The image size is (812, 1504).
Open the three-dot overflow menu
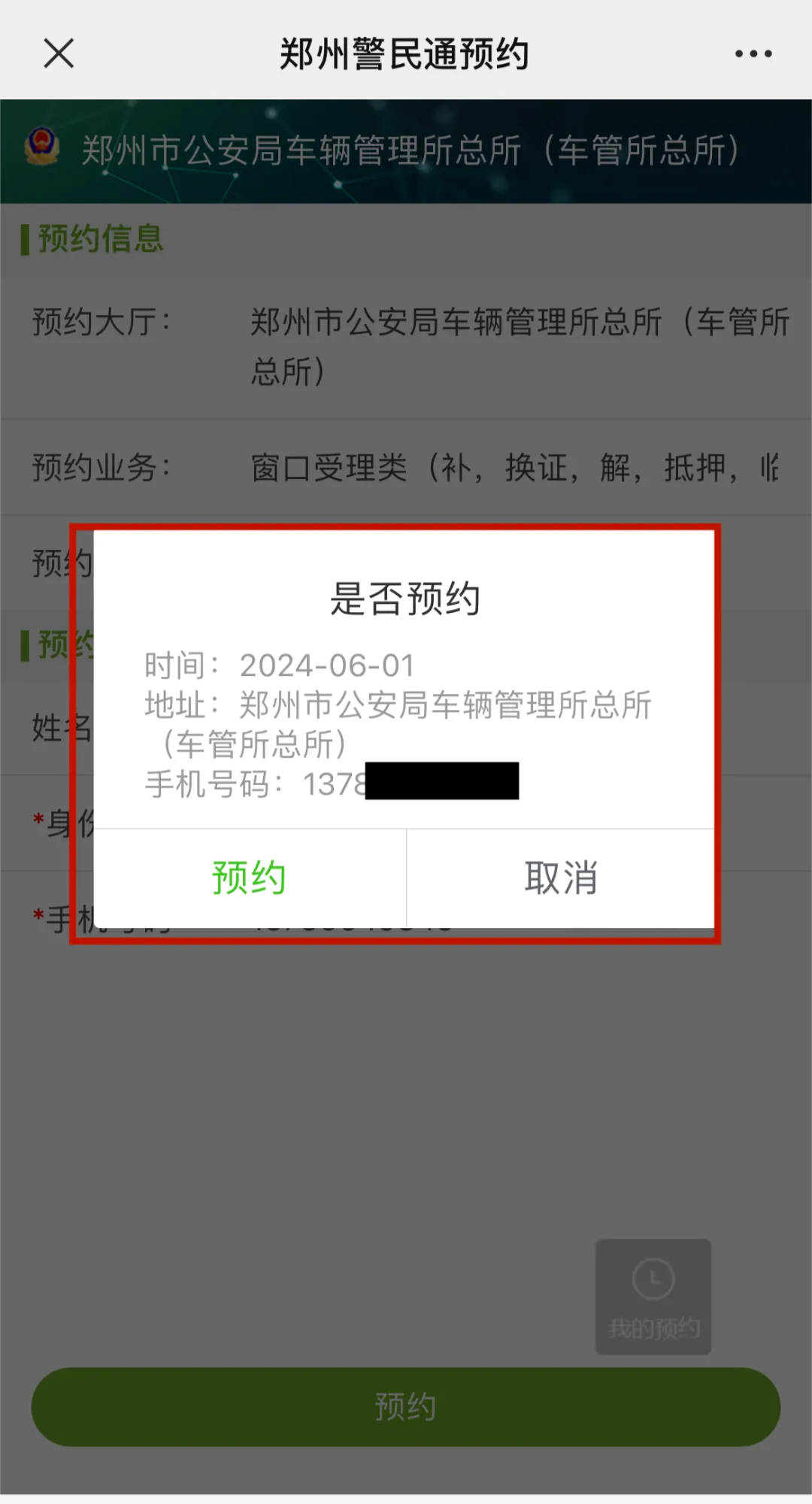point(753,53)
